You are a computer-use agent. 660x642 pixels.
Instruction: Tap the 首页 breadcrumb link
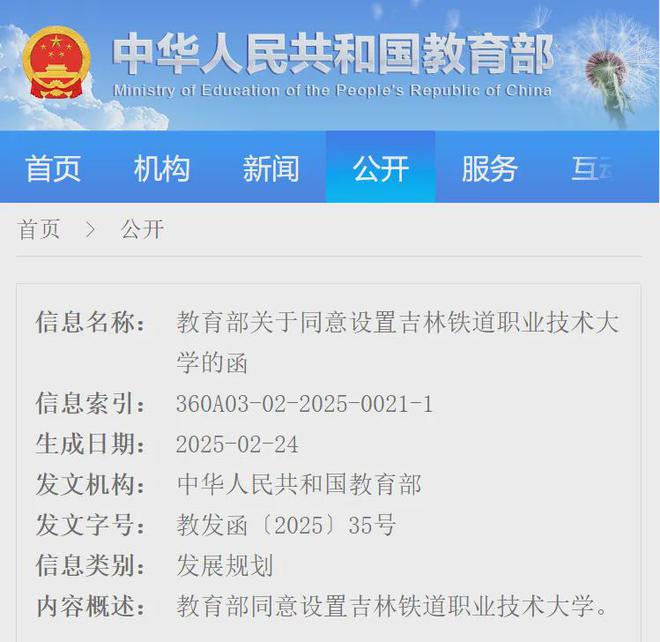pyautogui.click(x=40, y=229)
